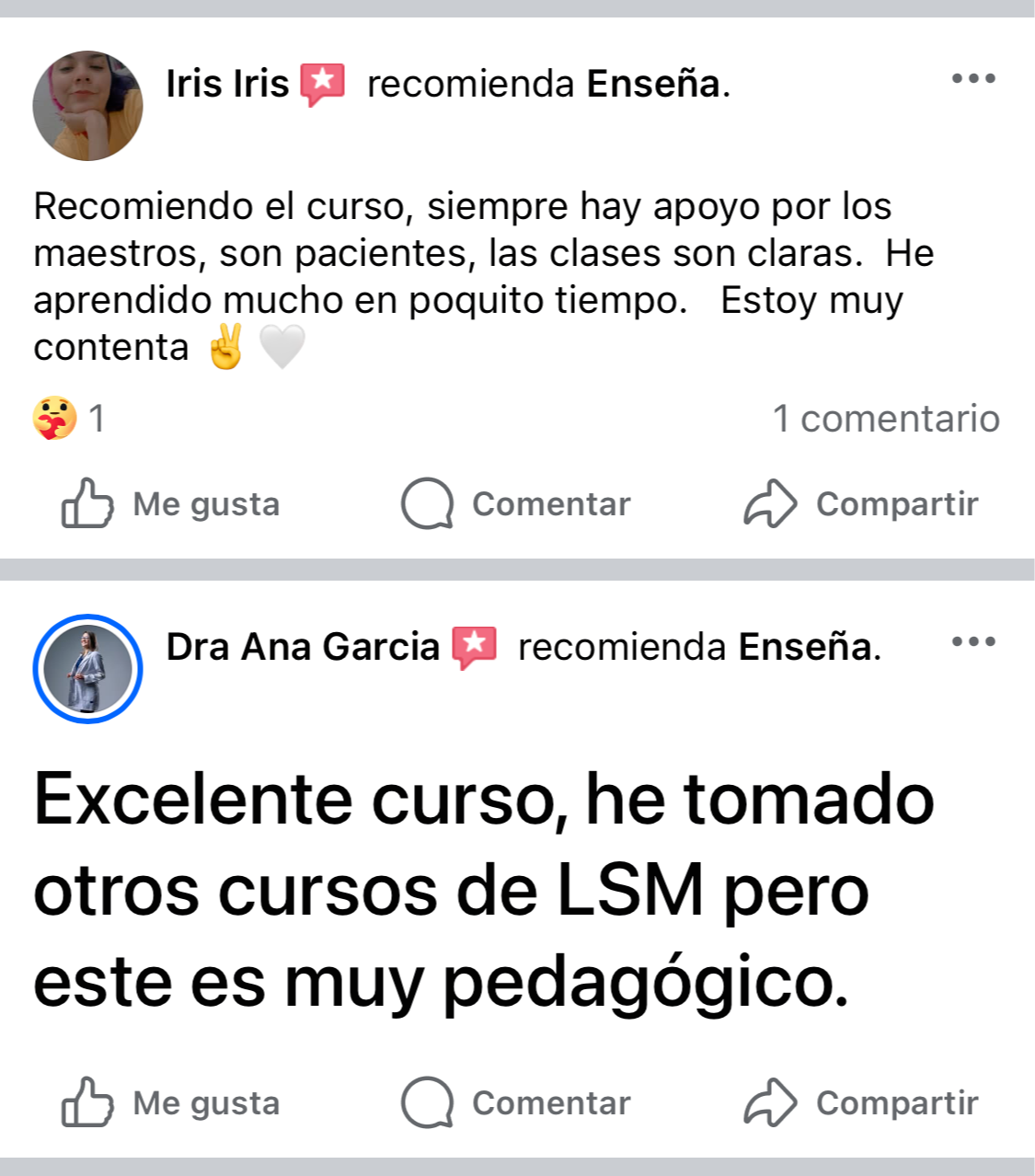Open Dra Ana Garcia's profile by name
Viewport: 1035px width, 1176px height.
(x=303, y=647)
